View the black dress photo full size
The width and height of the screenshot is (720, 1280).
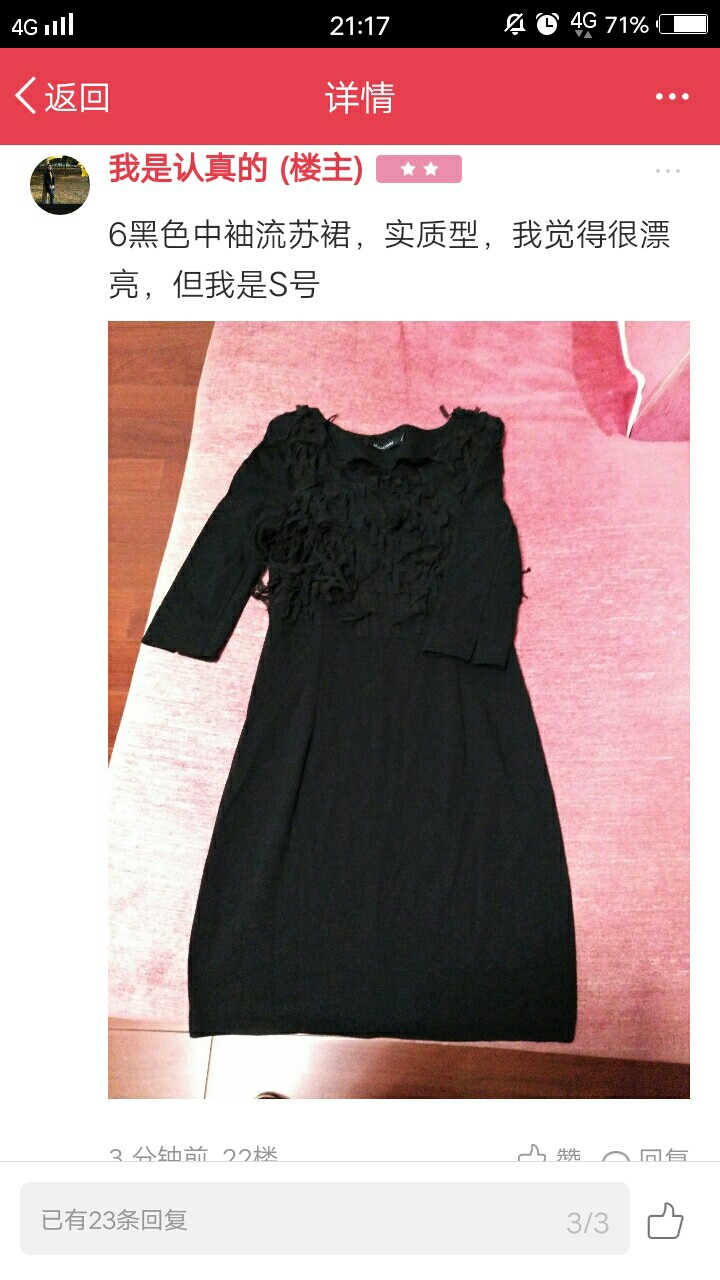click(399, 709)
